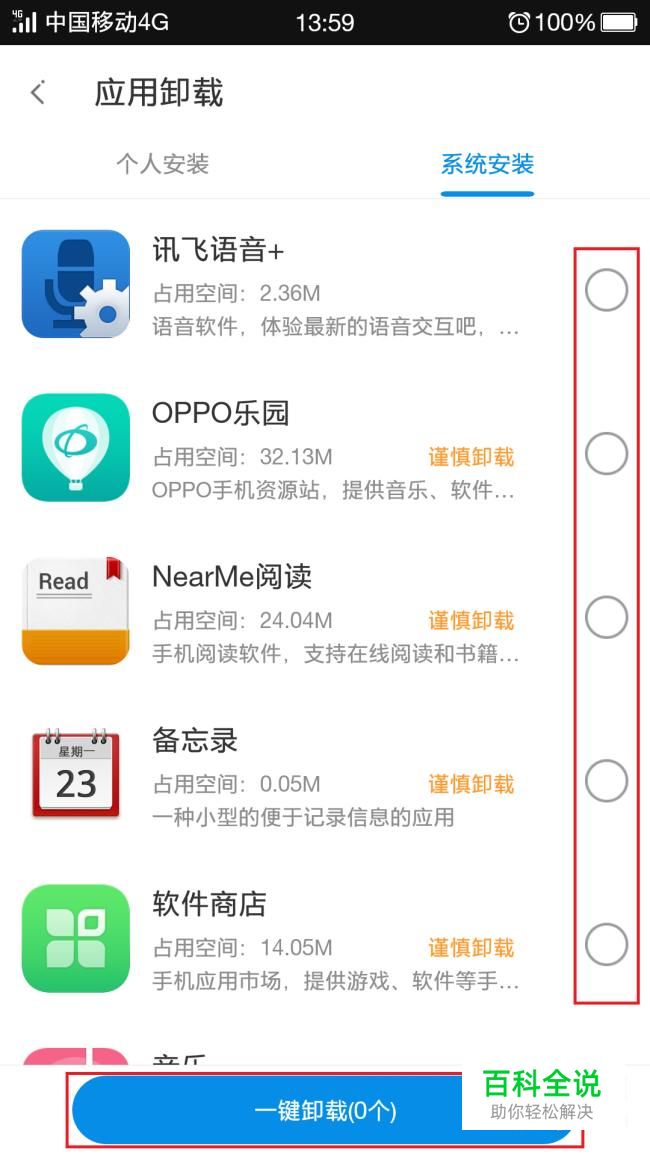
Task: Select 软件商店 for uninstall
Action: pyautogui.click(x=607, y=944)
